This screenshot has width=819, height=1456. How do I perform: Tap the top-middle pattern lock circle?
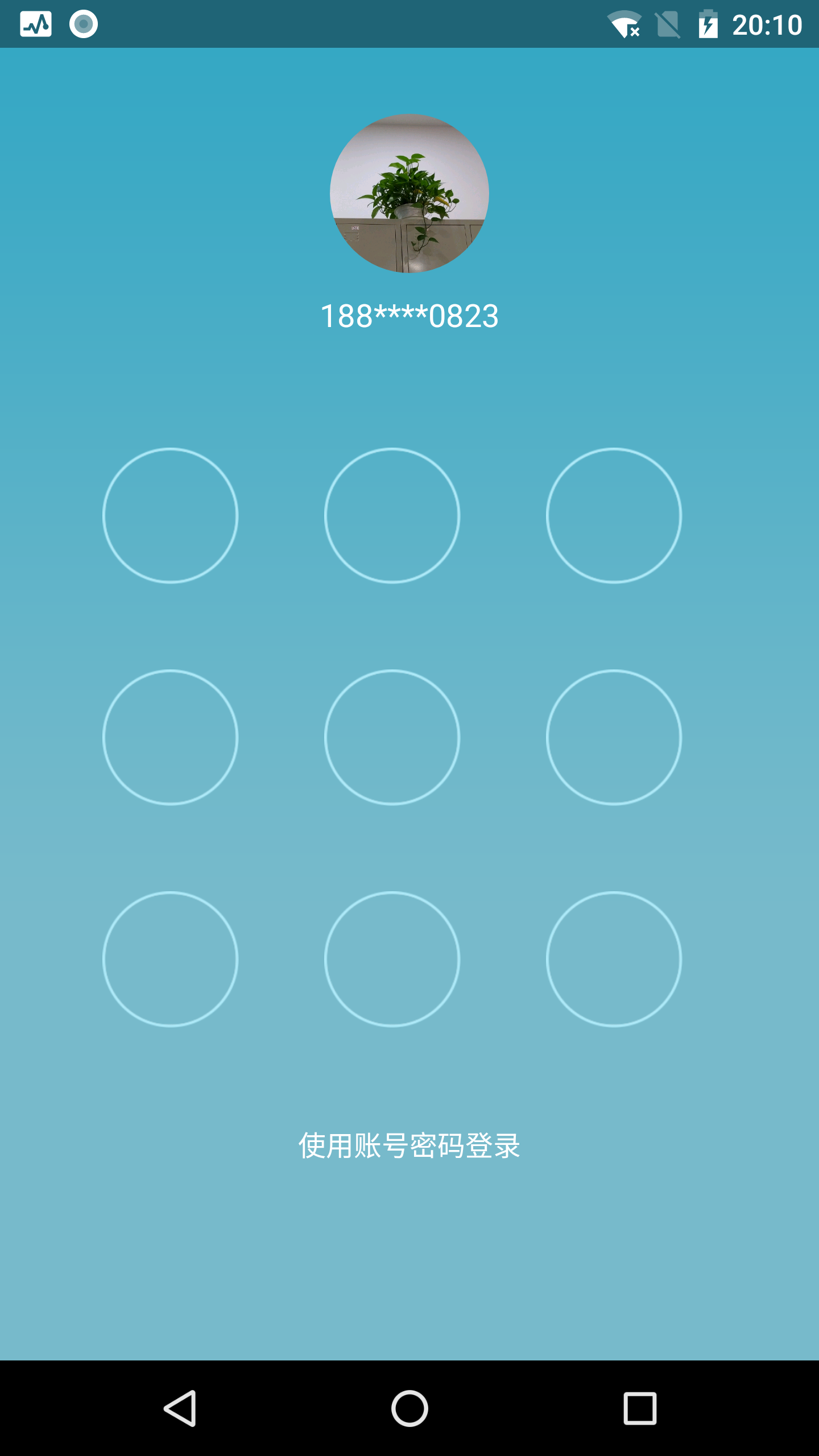coord(392,515)
